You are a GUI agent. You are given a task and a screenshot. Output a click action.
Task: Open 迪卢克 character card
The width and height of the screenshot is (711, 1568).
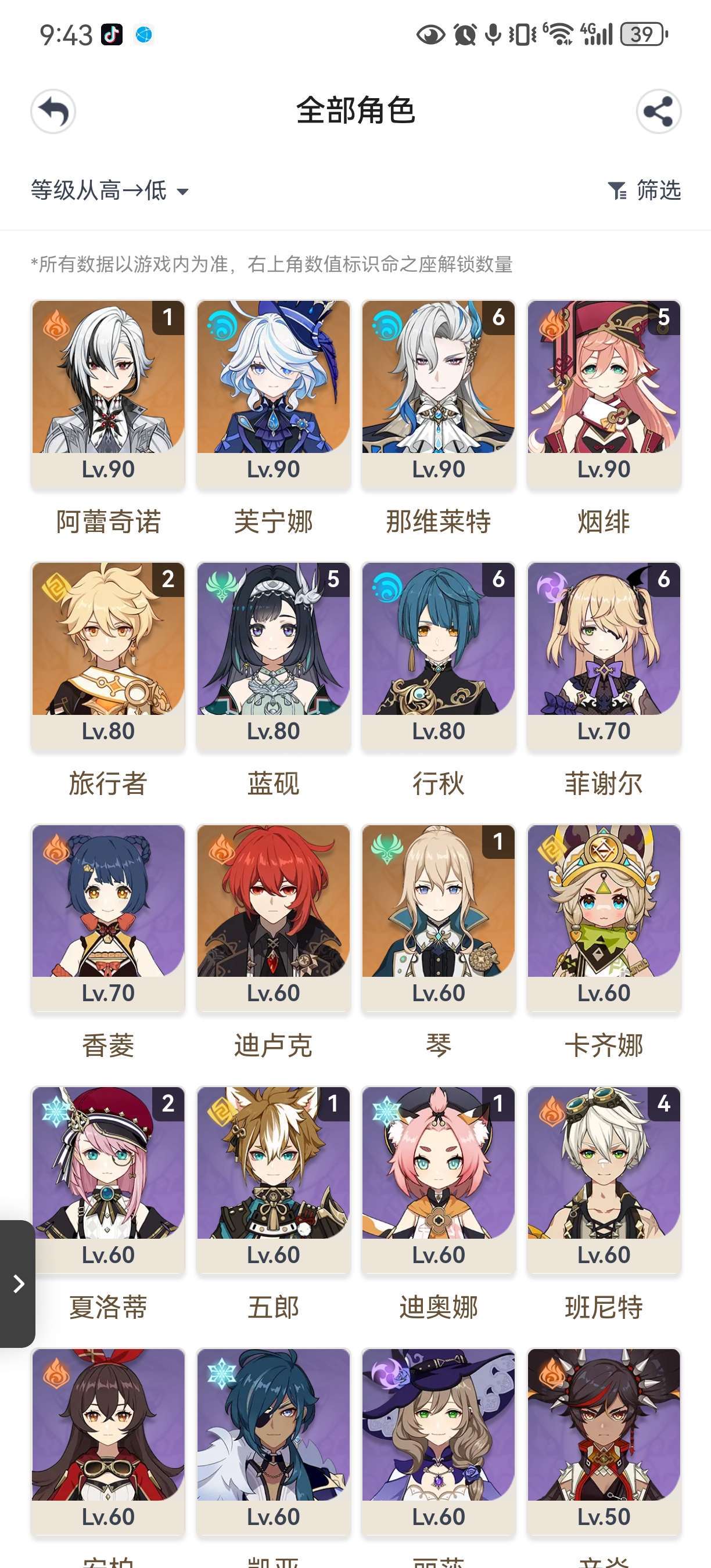[x=274, y=919]
